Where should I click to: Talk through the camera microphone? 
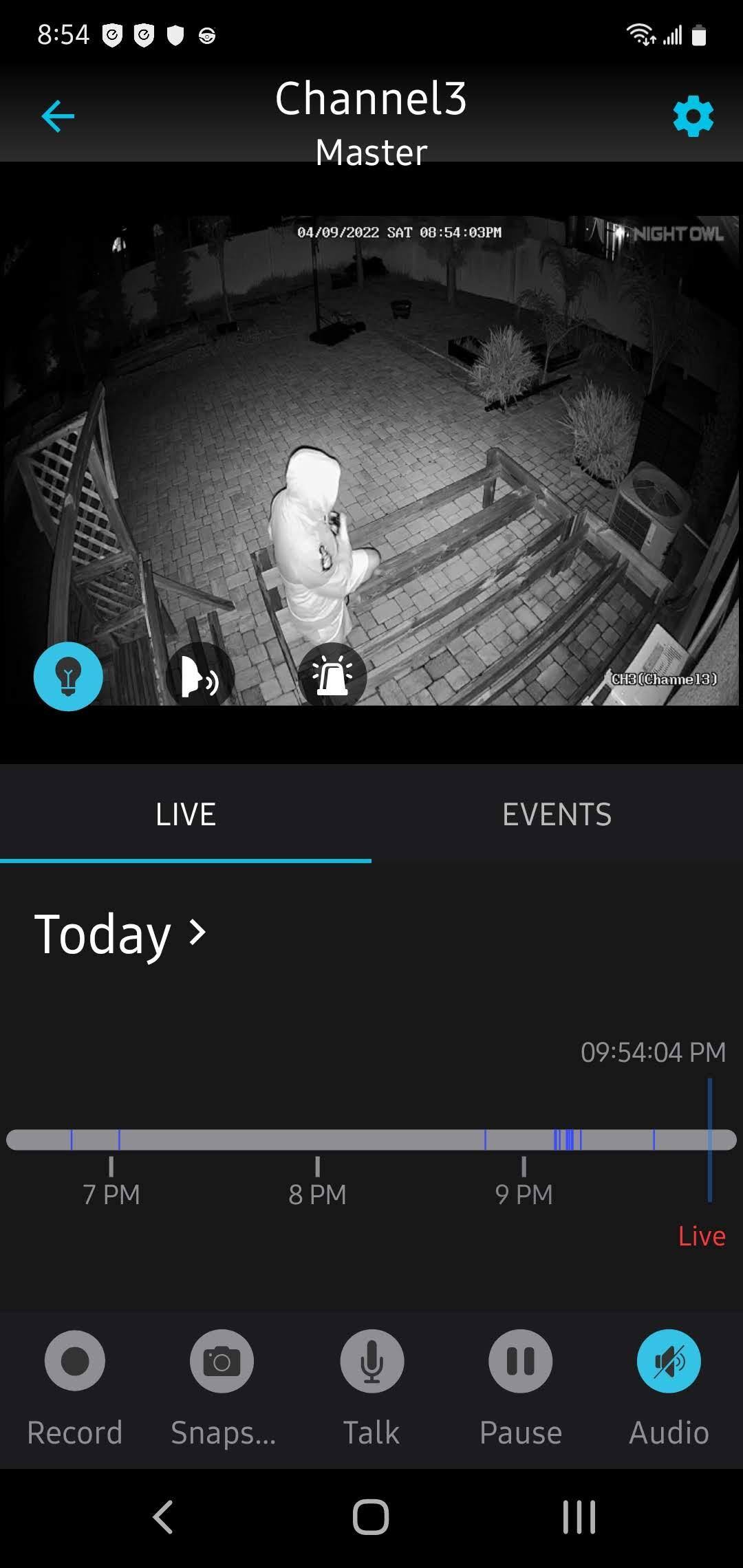(x=371, y=1361)
